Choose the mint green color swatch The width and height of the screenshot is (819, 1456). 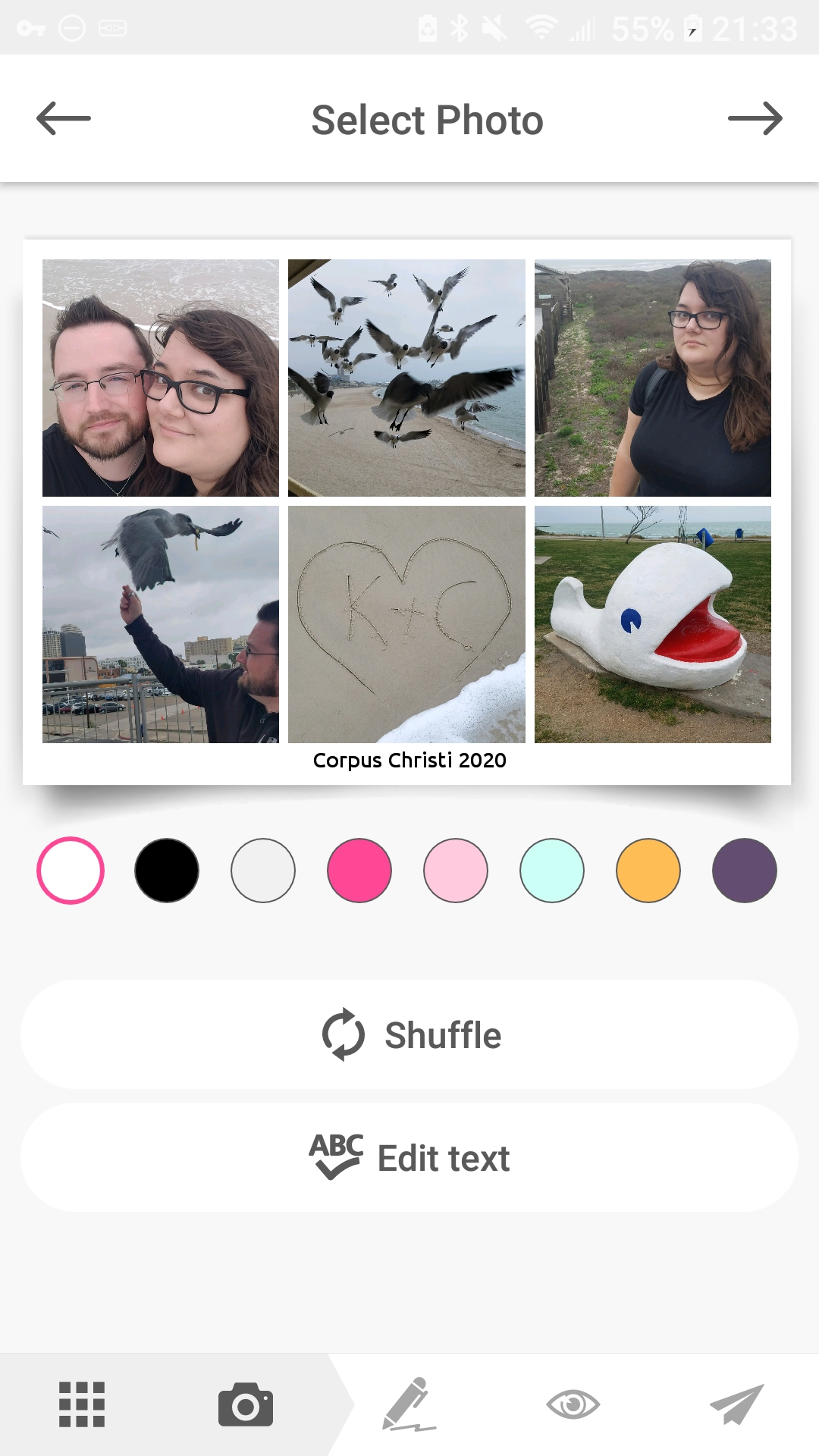[x=552, y=871]
